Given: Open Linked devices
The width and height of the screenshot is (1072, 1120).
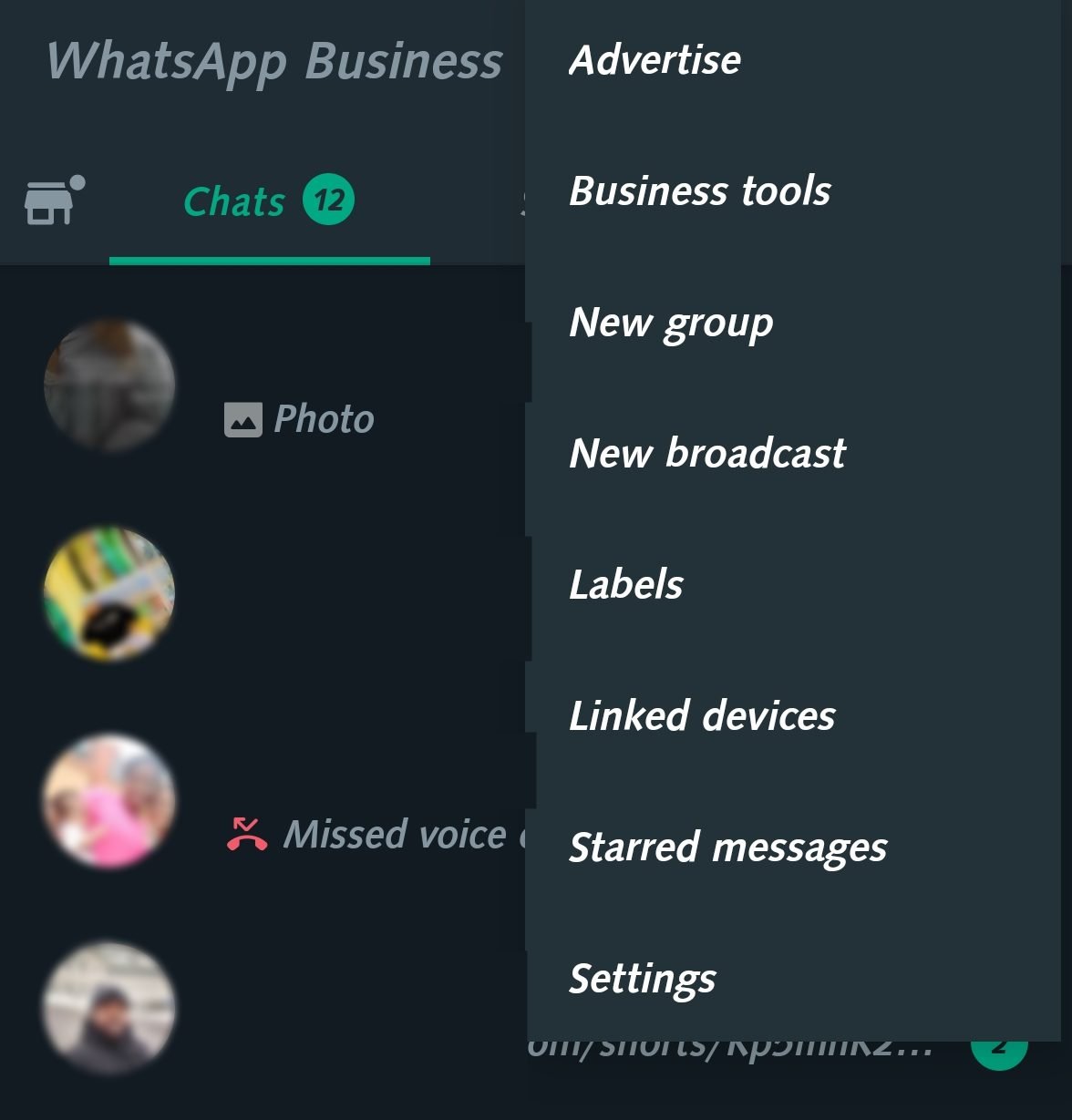Looking at the screenshot, I should click(702, 716).
